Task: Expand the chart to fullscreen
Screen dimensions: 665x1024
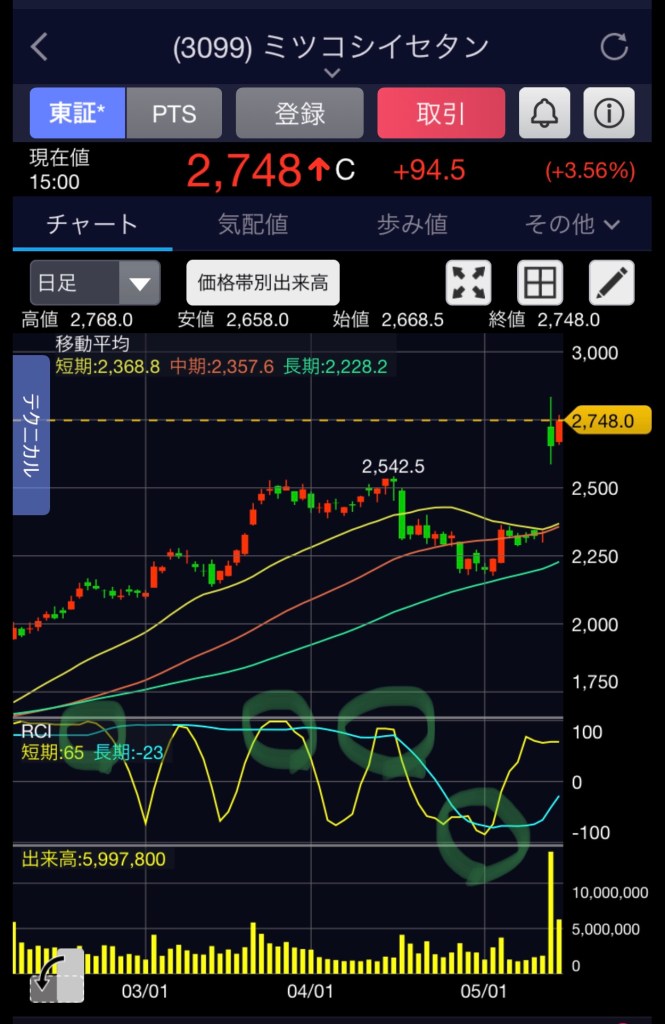Action: (469, 283)
